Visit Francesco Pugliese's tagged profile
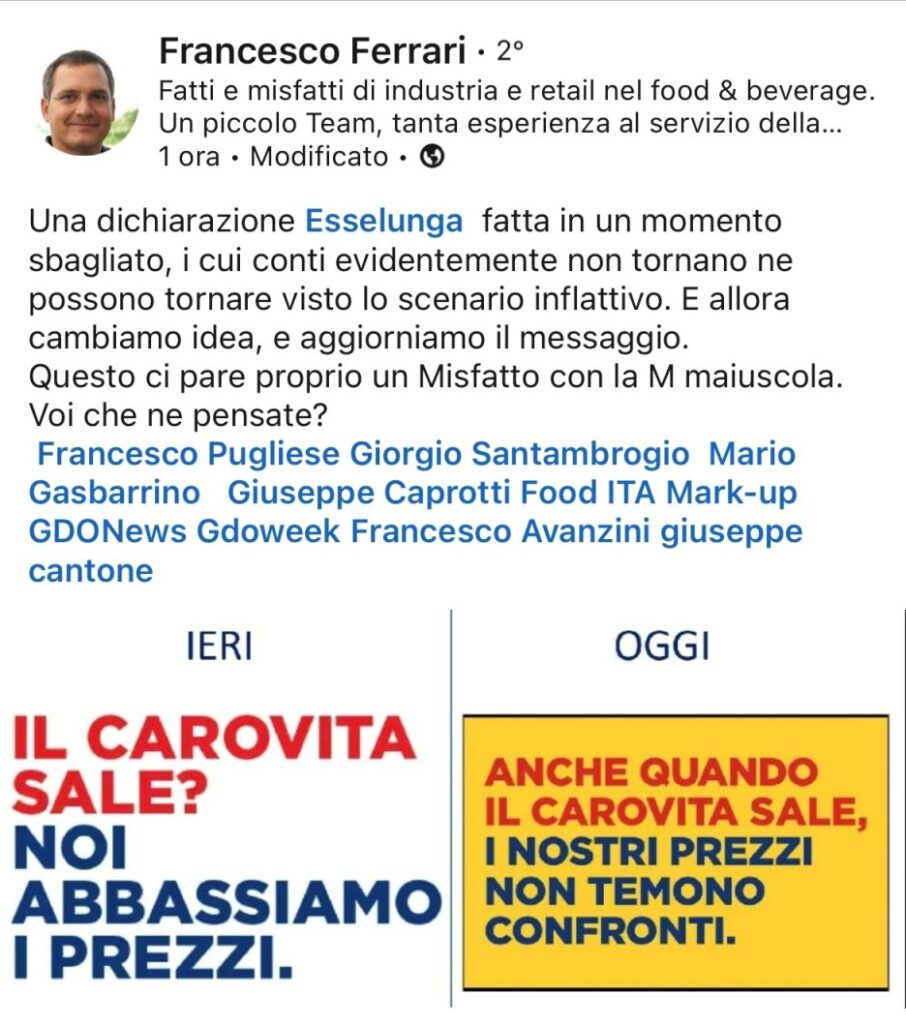This screenshot has height=1024, width=906. [187, 455]
